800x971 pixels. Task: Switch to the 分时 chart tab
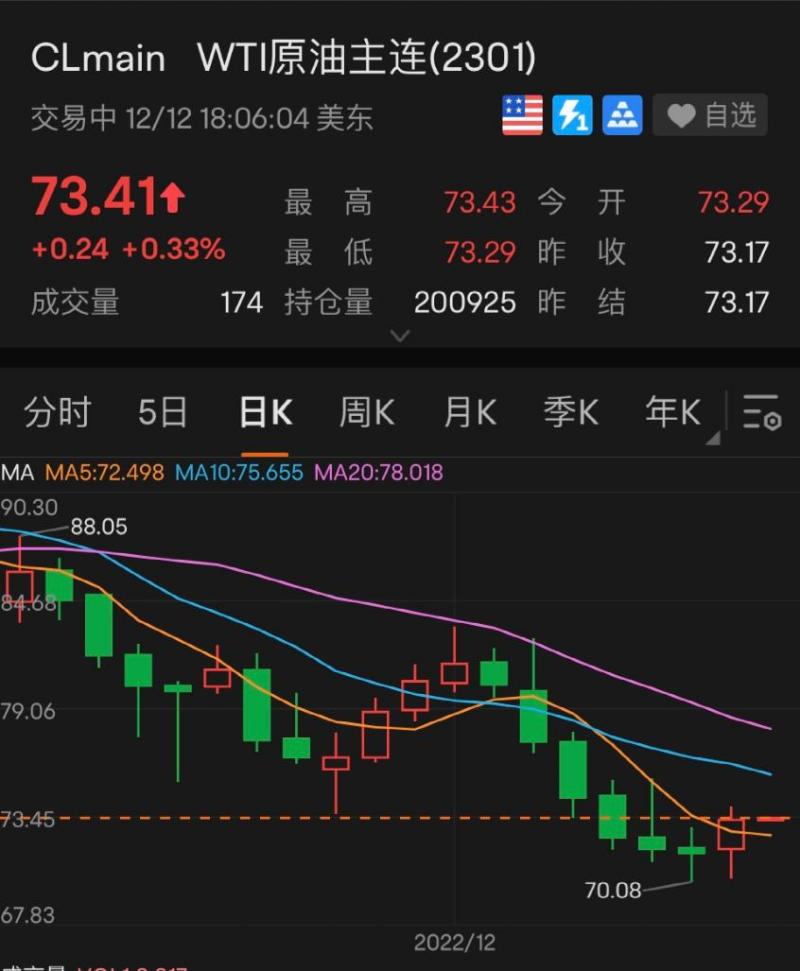tap(57, 412)
